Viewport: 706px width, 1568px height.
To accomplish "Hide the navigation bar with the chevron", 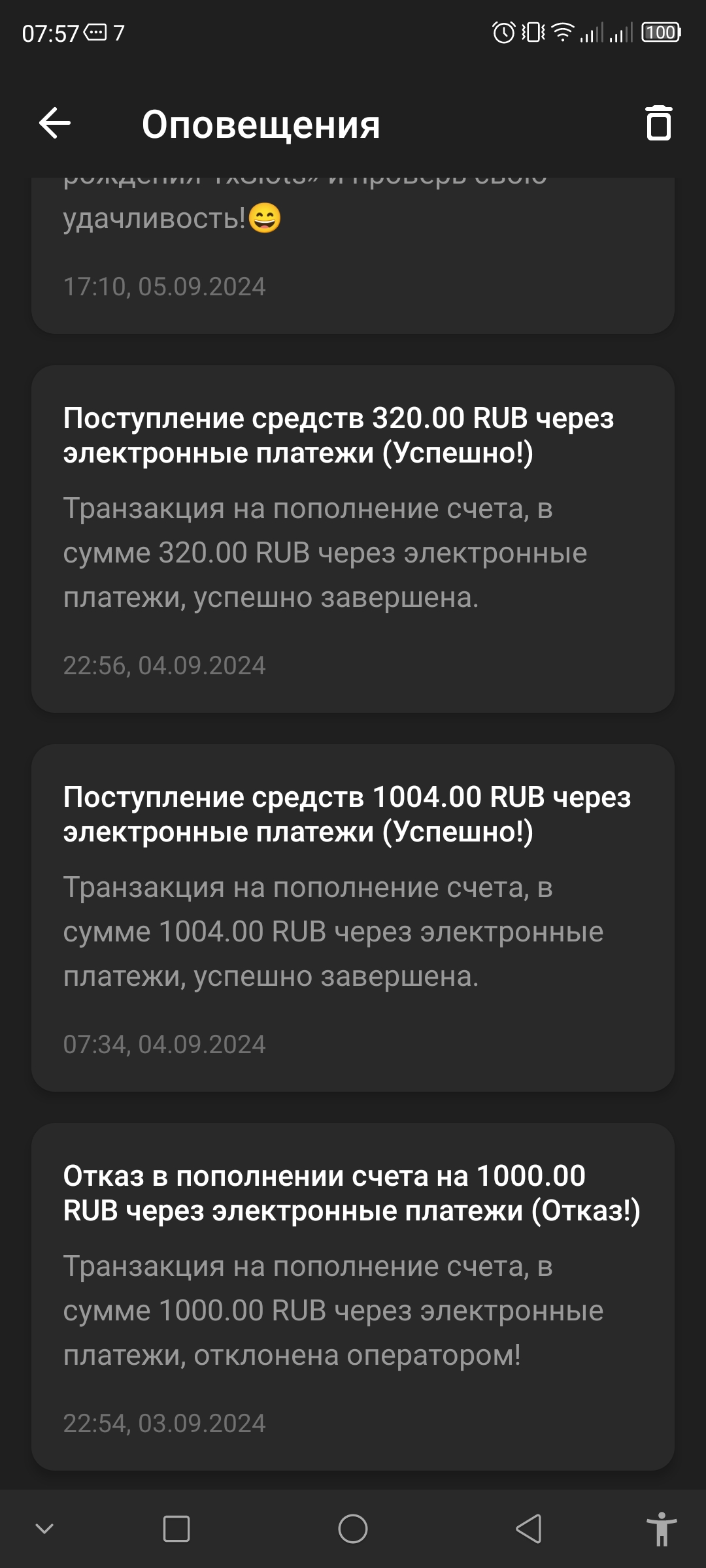I will coord(44,1529).
